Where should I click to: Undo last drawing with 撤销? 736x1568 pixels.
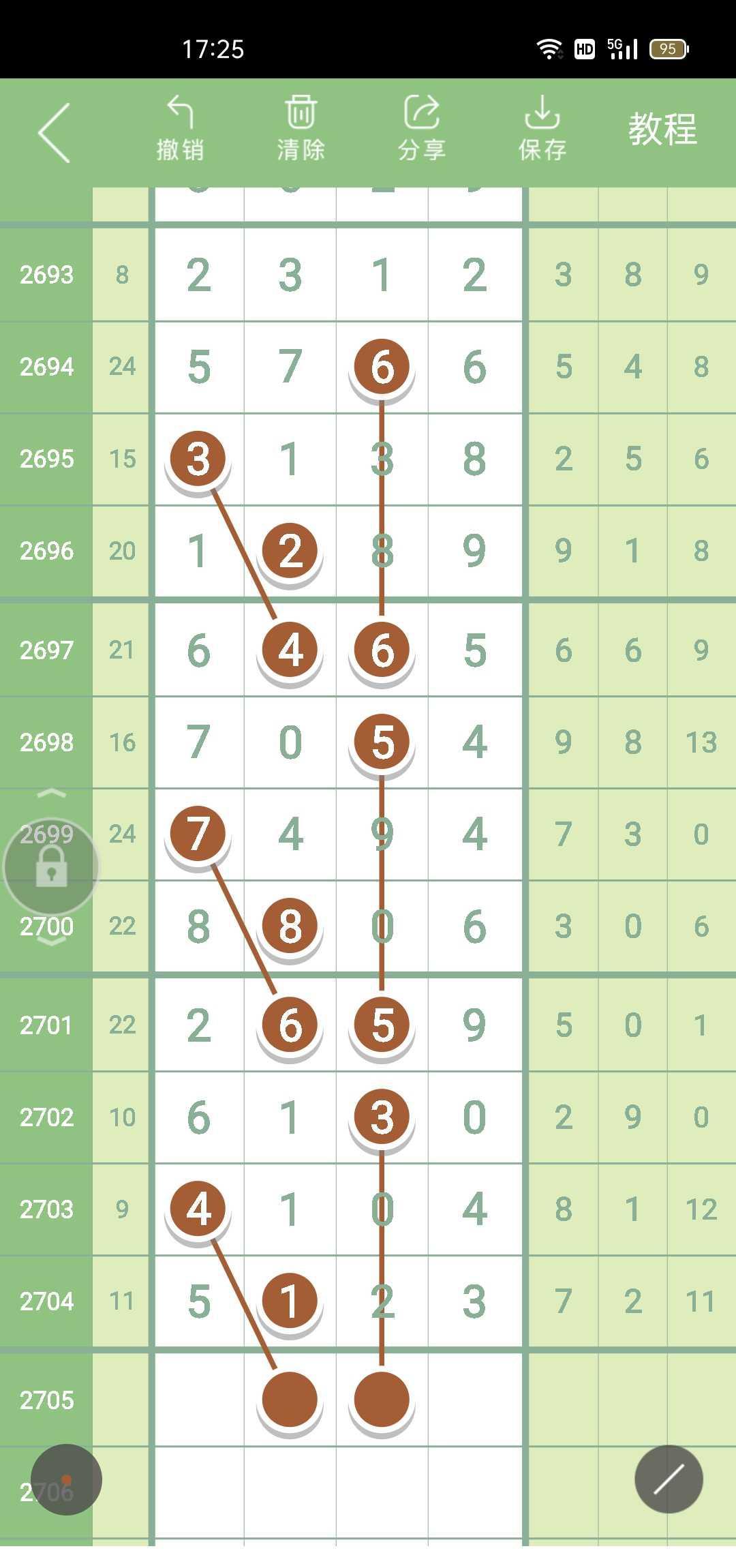[x=180, y=130]
